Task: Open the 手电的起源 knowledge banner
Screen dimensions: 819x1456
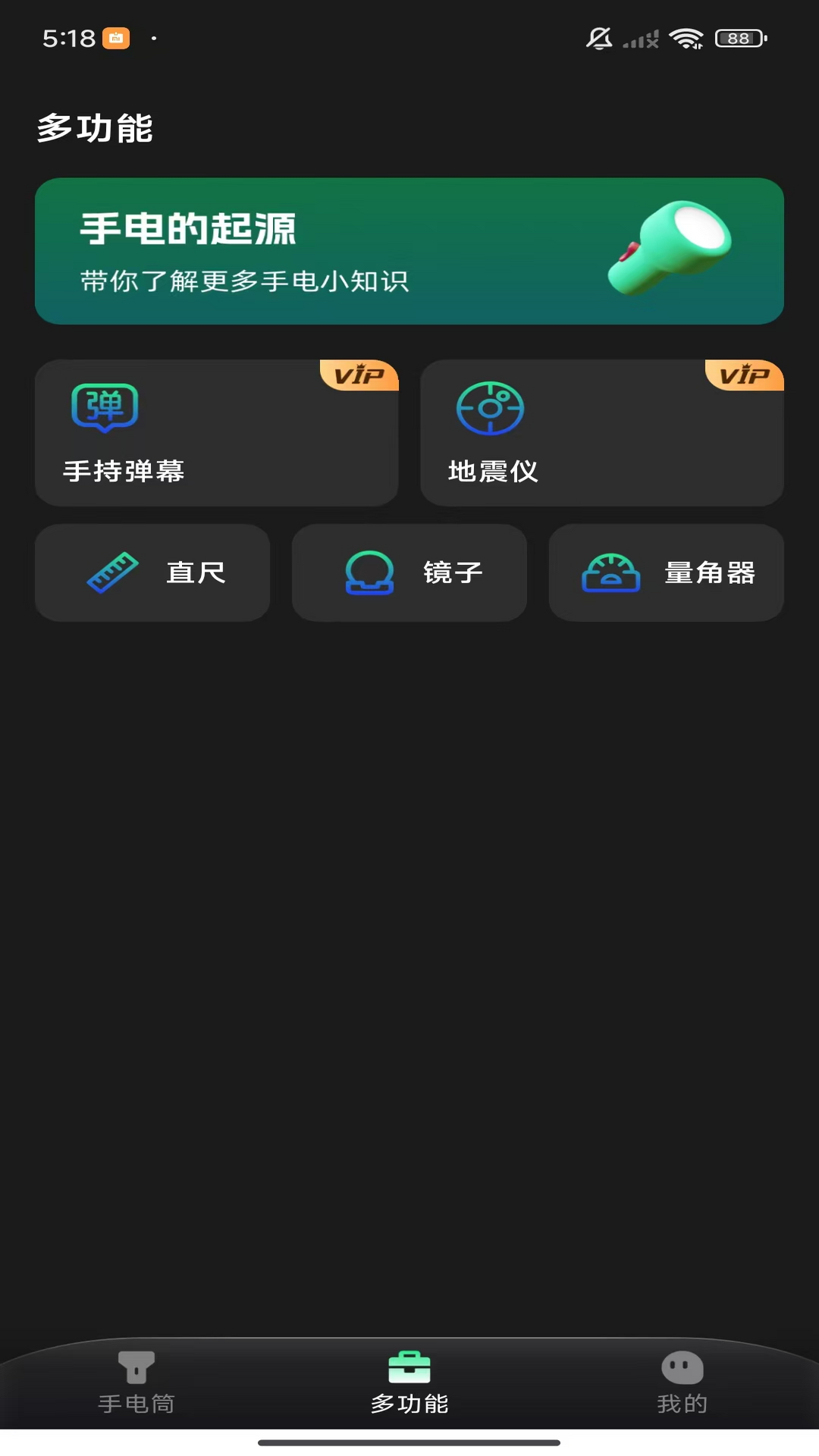Action: tap(409, 250)
